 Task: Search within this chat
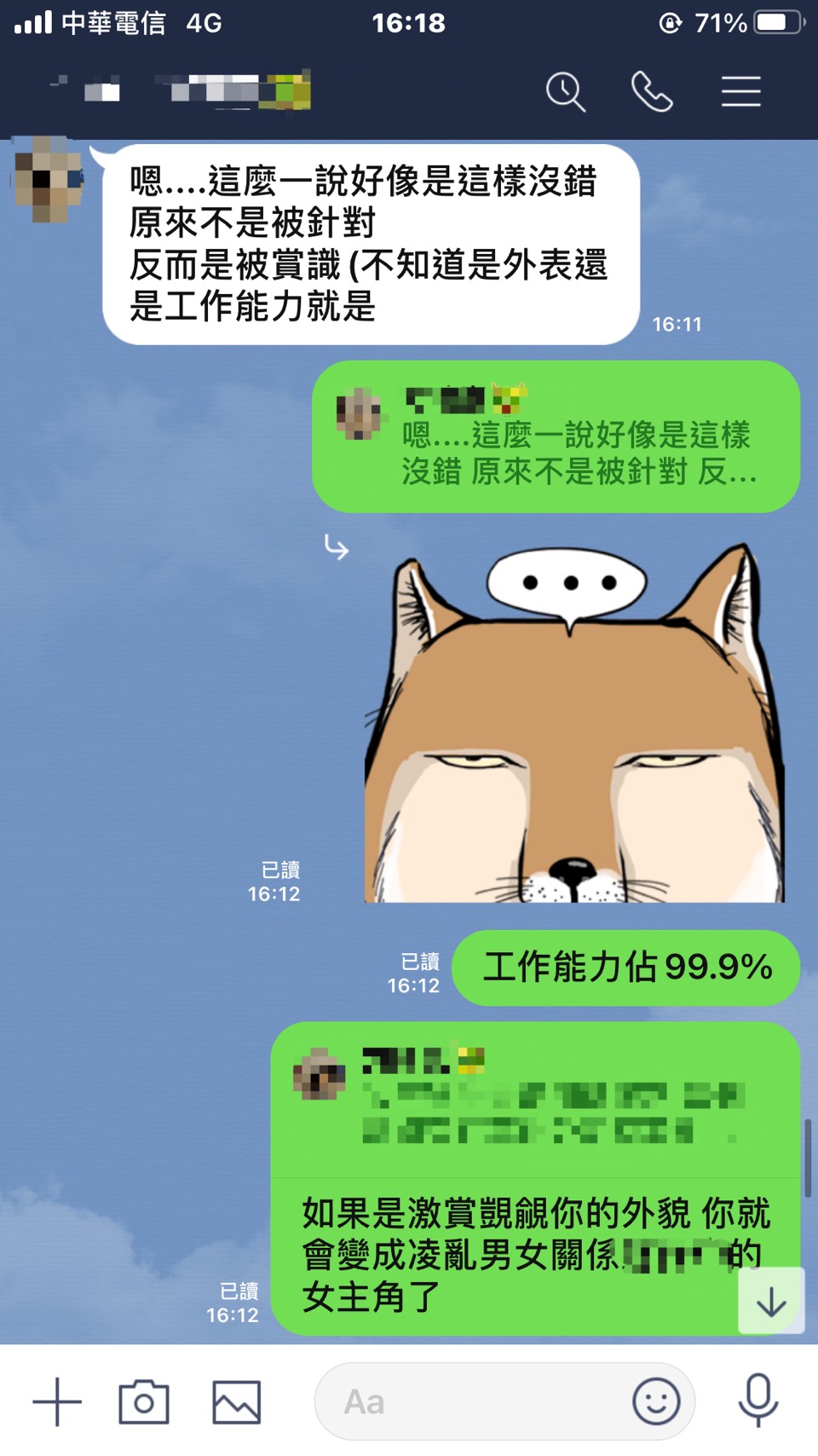tap(565, 92)
